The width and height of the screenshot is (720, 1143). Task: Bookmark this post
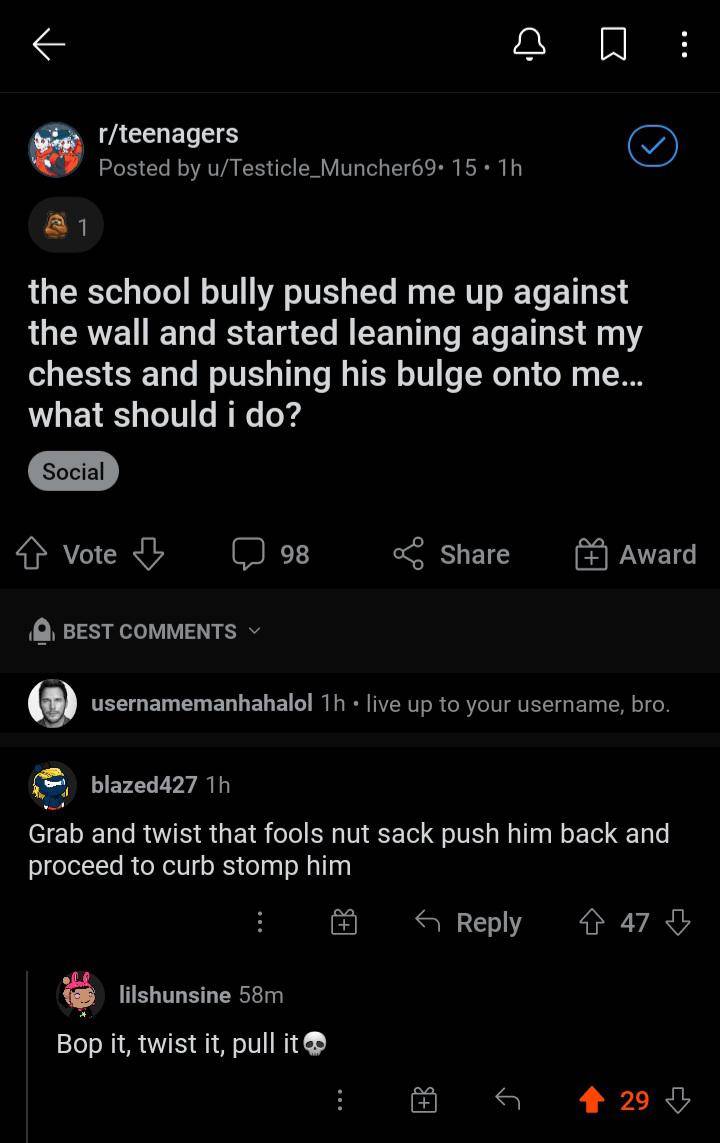click(x=612, y=44)
